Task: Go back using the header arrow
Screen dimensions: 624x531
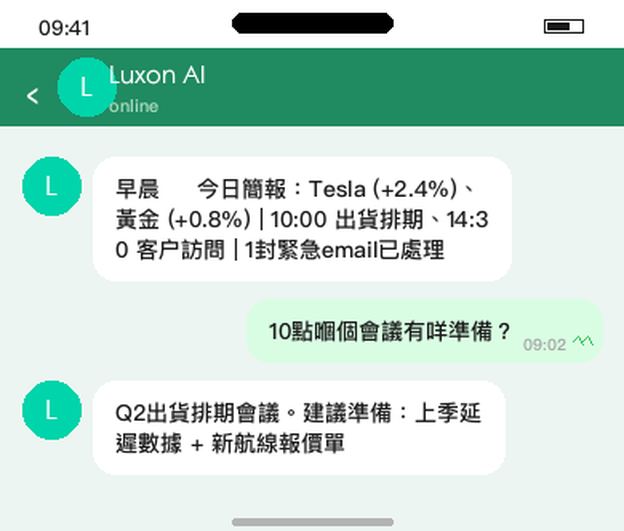Action: point(33,95)
